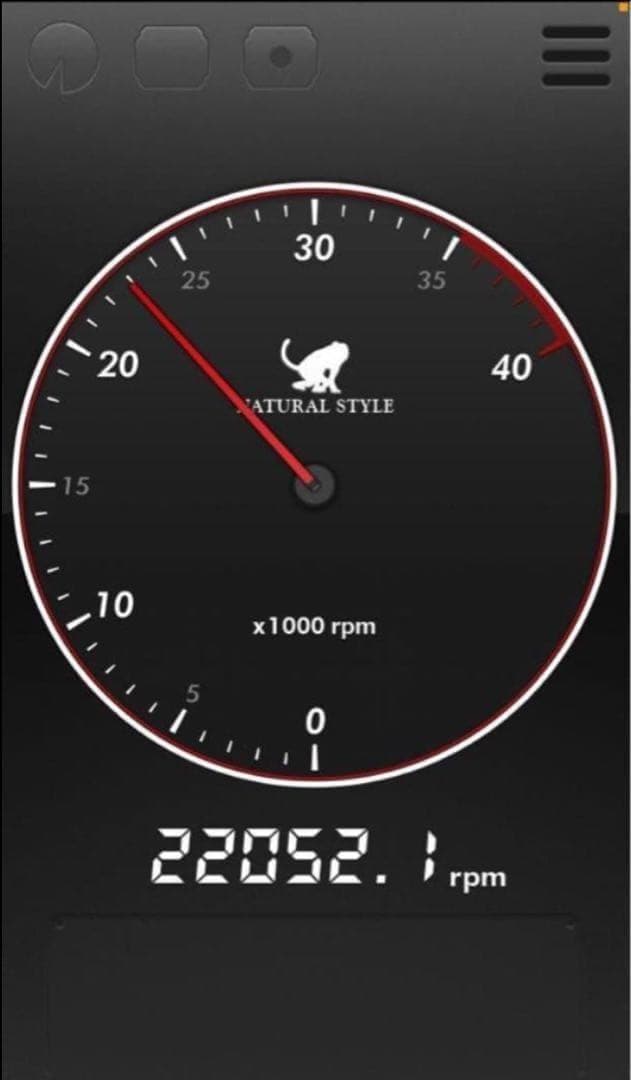The height and width of the screenshot is (1080, 631).
Task: Tap the round gauge mode icon
Action: 64,56
